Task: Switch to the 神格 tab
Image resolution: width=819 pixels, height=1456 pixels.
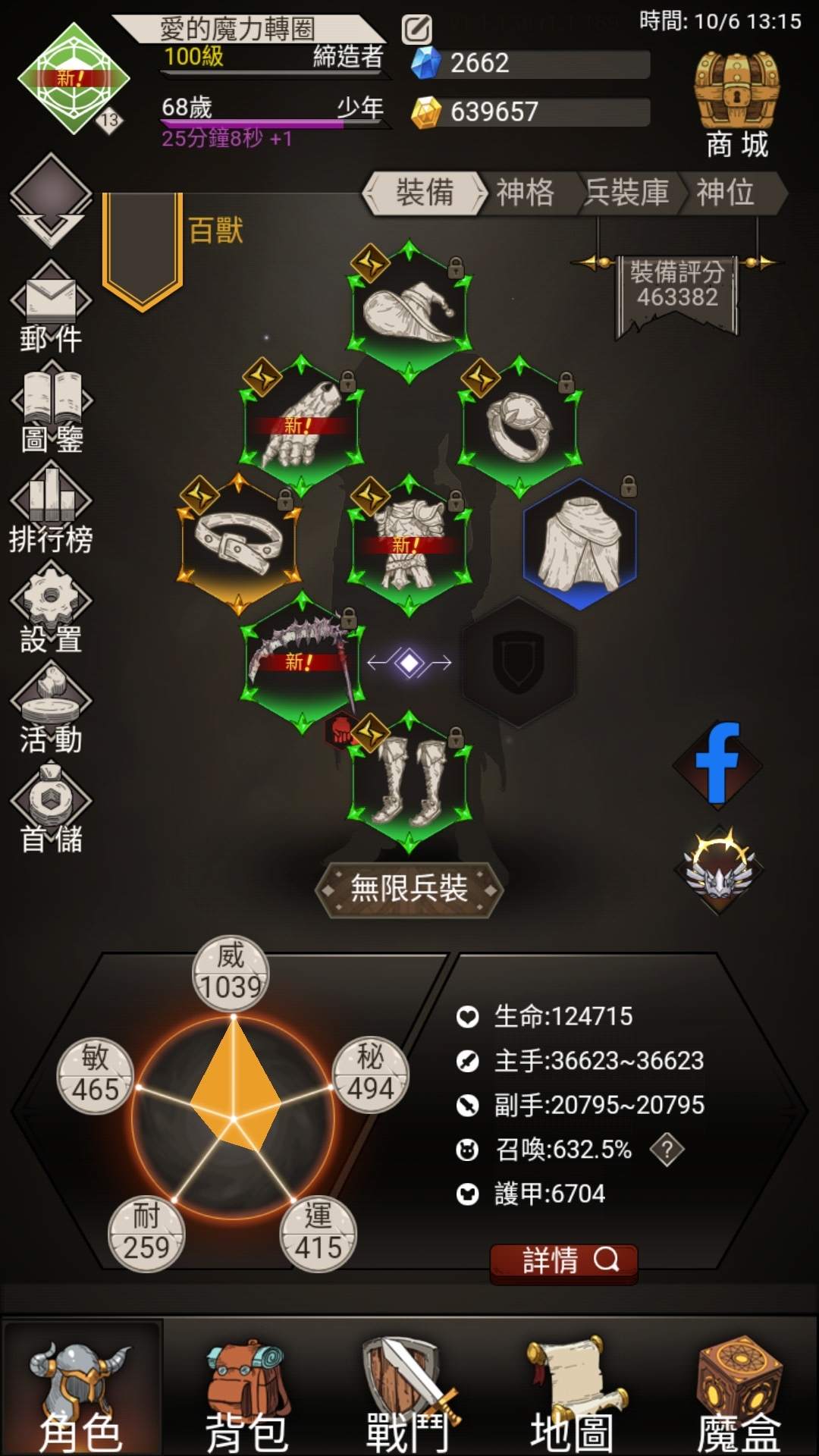Action: pos(525,193)
